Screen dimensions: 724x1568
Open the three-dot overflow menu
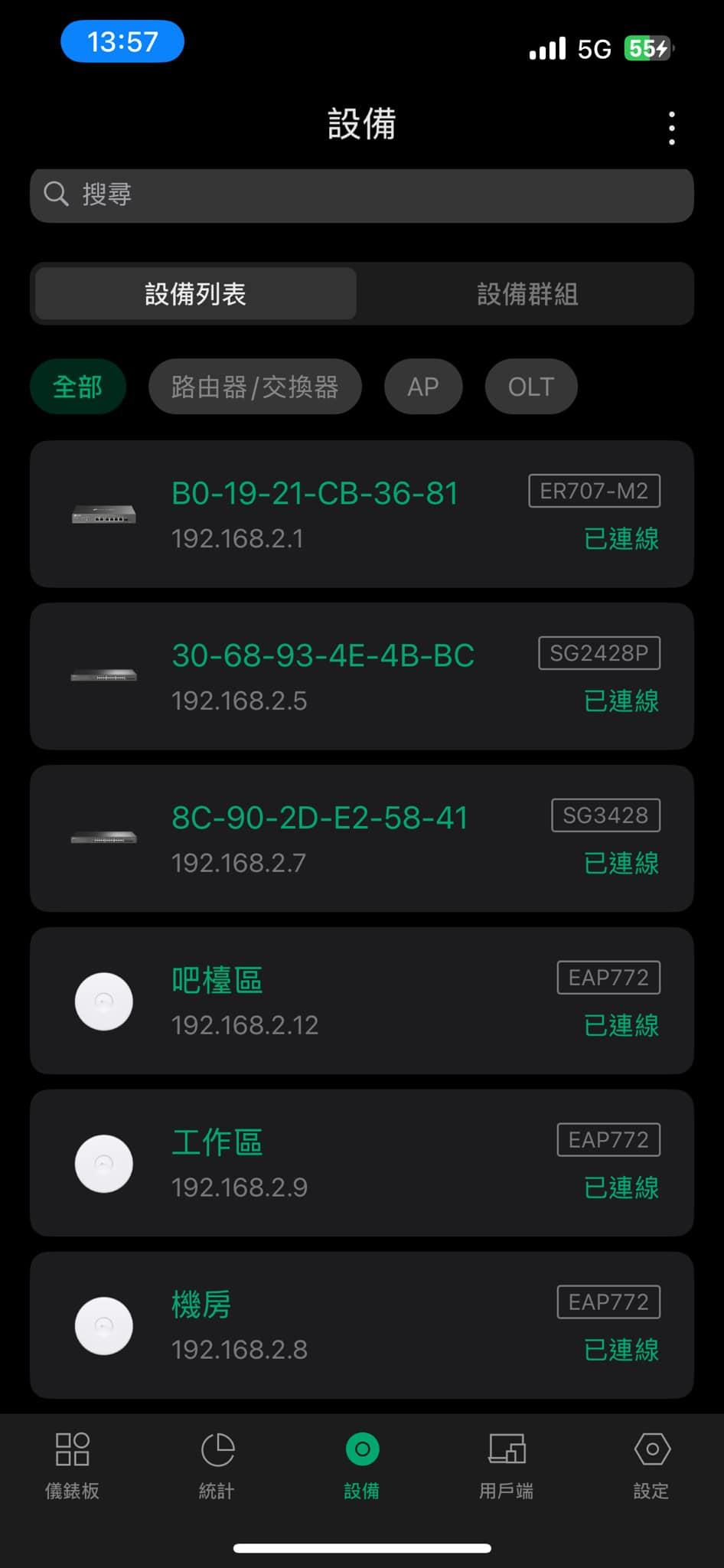pyautogui.click(x=671, y=128)
